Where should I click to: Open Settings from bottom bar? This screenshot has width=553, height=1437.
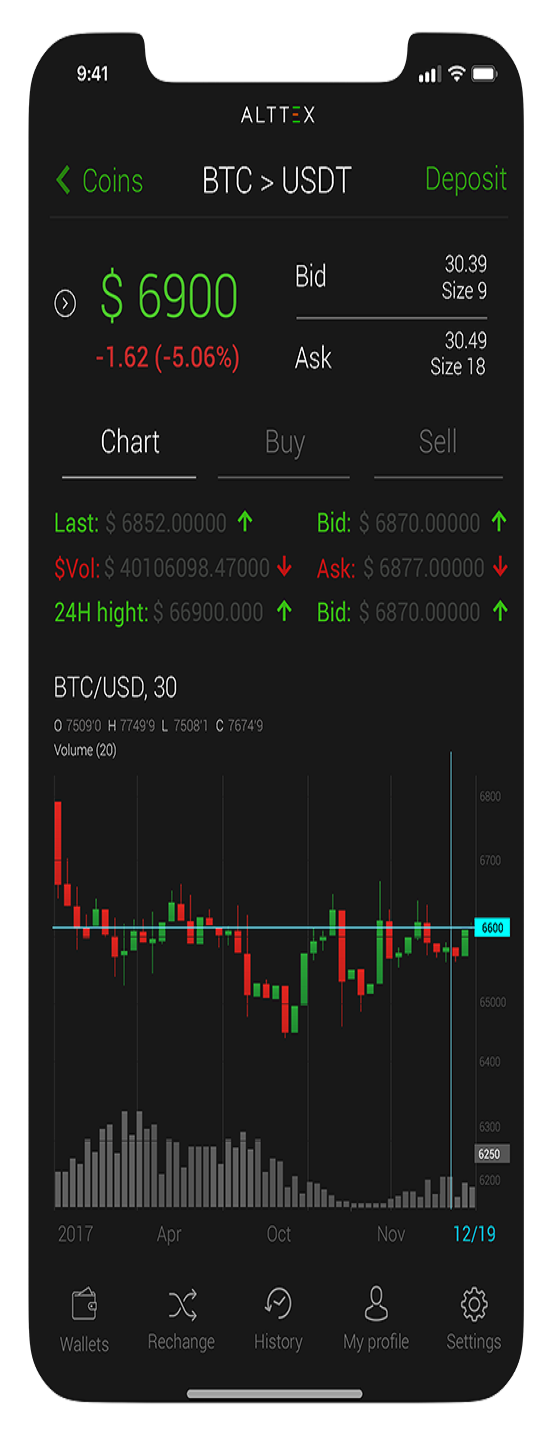(473, 1320)
